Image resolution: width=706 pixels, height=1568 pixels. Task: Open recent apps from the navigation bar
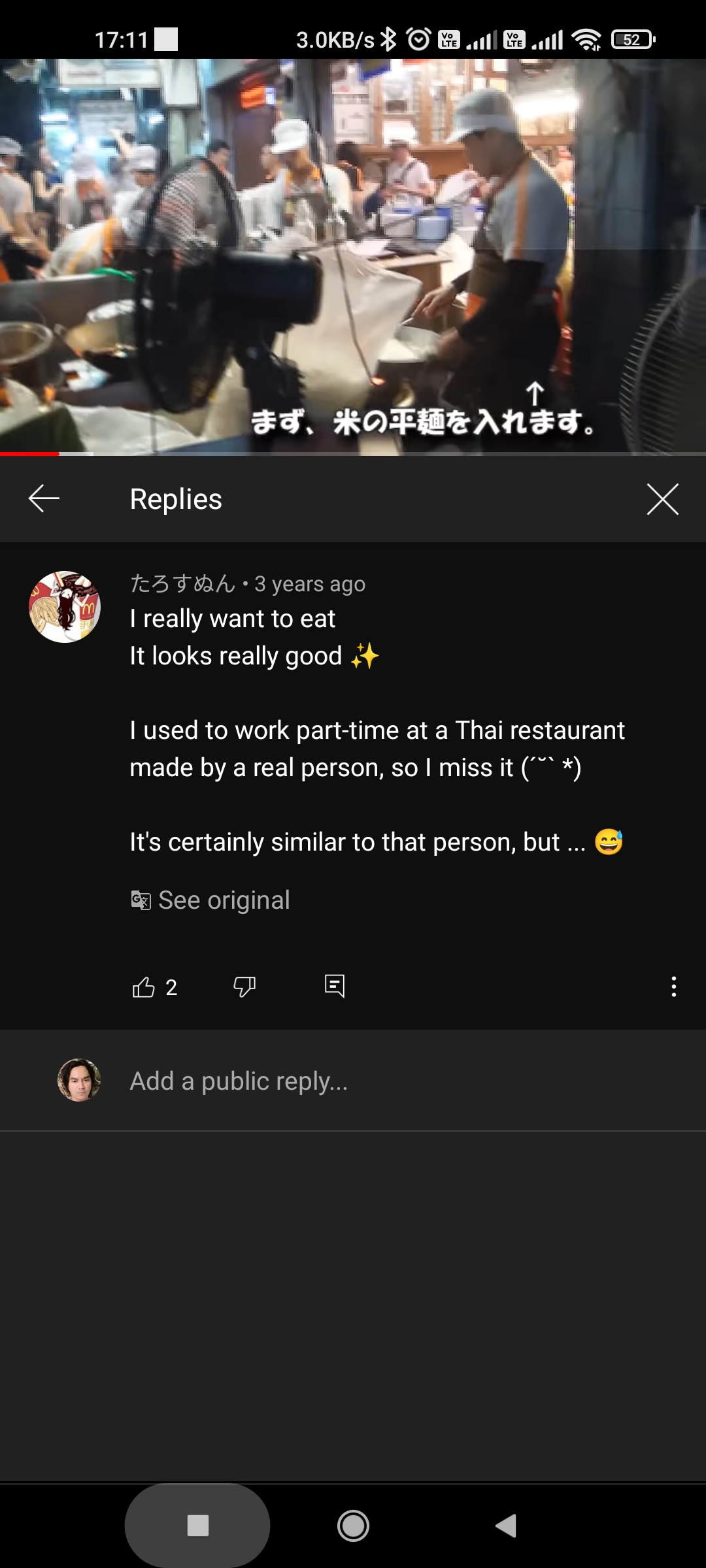[197, 1526]
